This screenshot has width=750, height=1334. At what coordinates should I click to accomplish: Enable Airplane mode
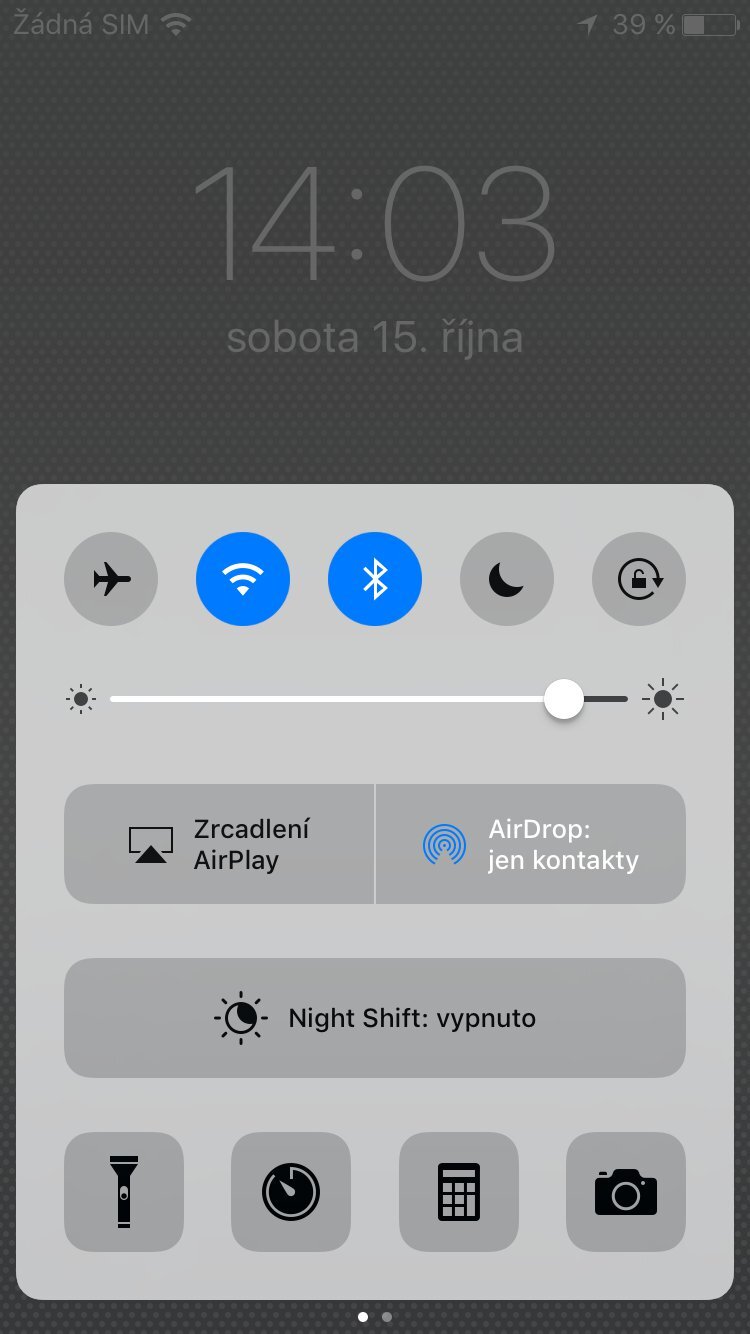point(111,579)
